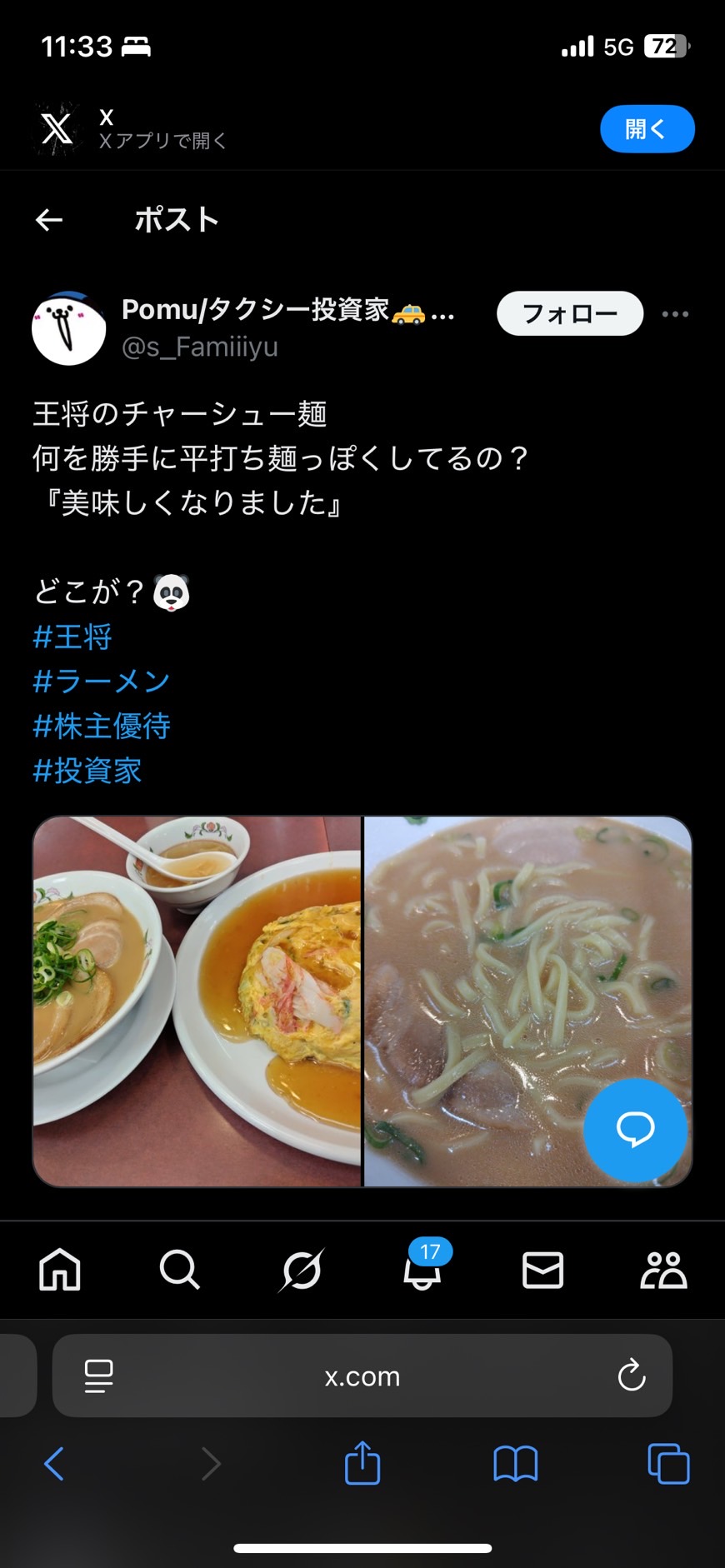This screenshot has height=1568, width=725.
Task: Open the post's three-dot overflow menu
Action: coord(675,314)
